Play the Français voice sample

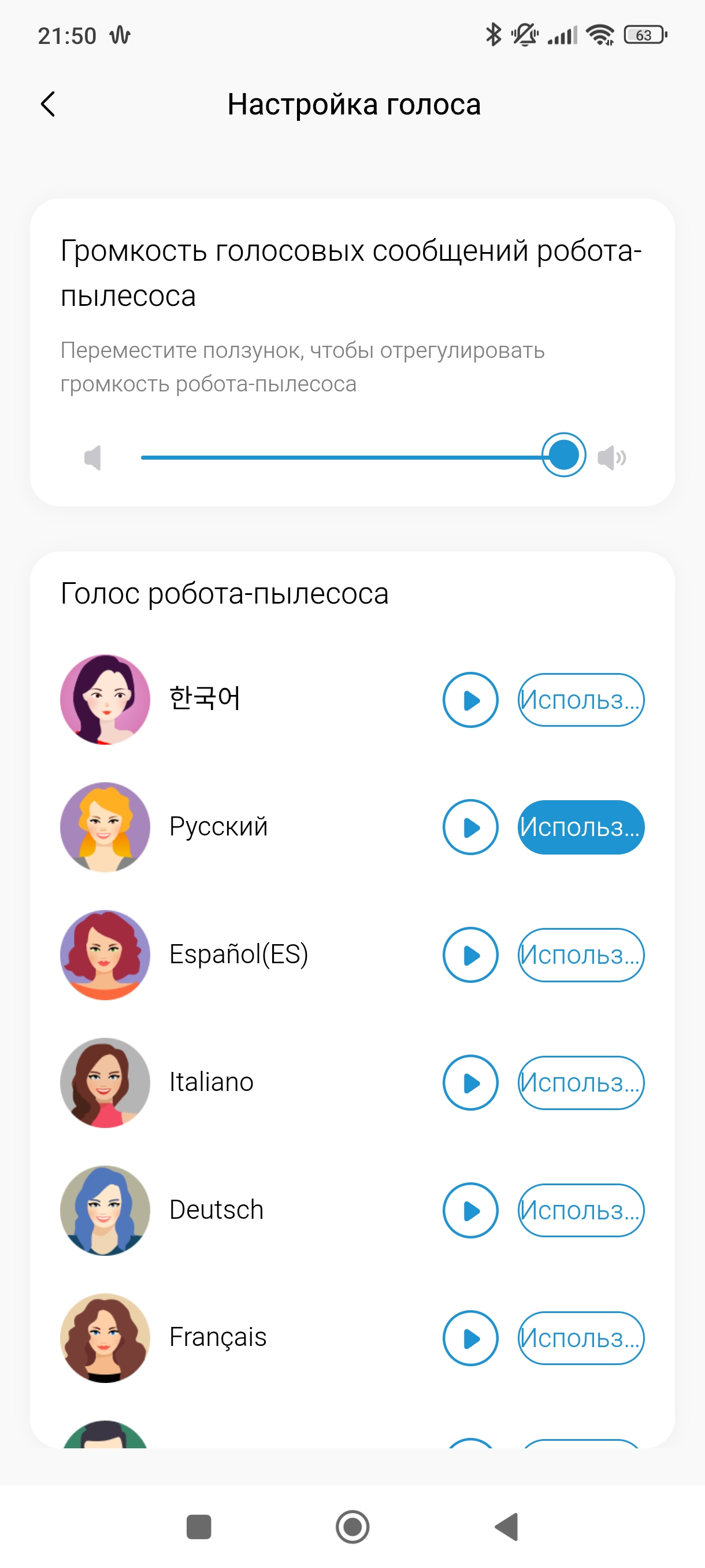coord(470,1338)
